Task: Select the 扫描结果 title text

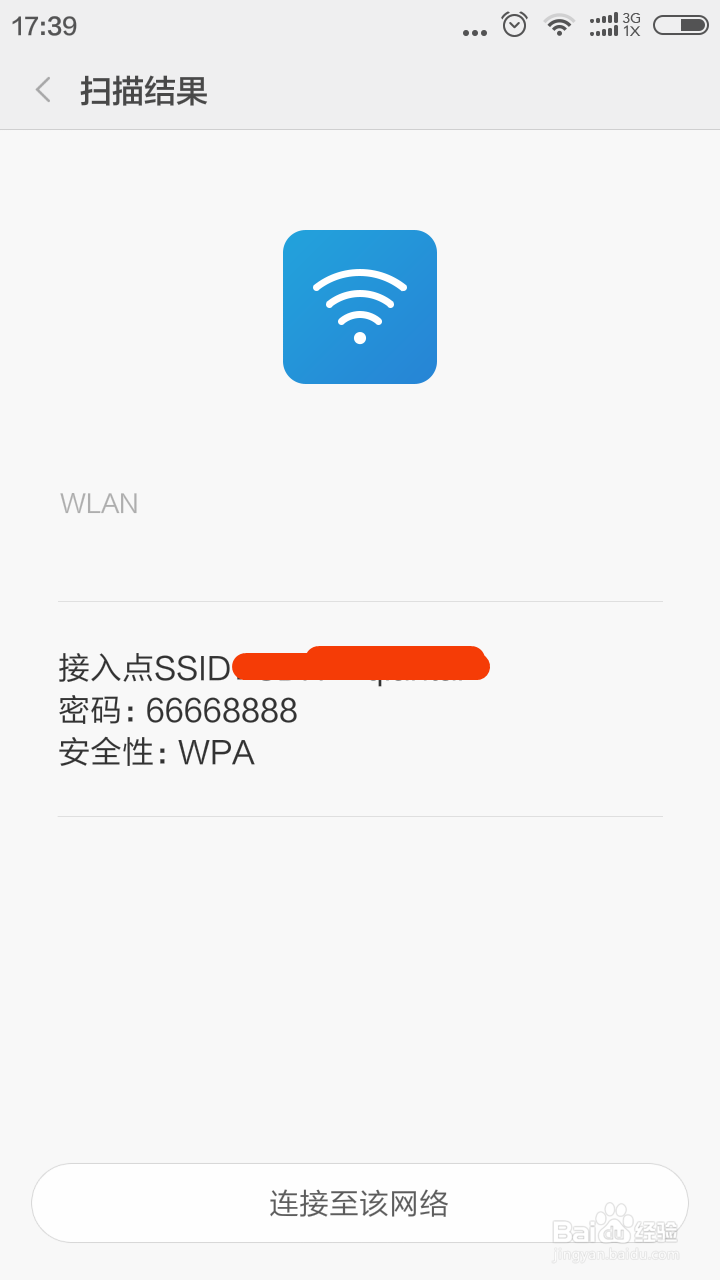Action: (144, 90)
